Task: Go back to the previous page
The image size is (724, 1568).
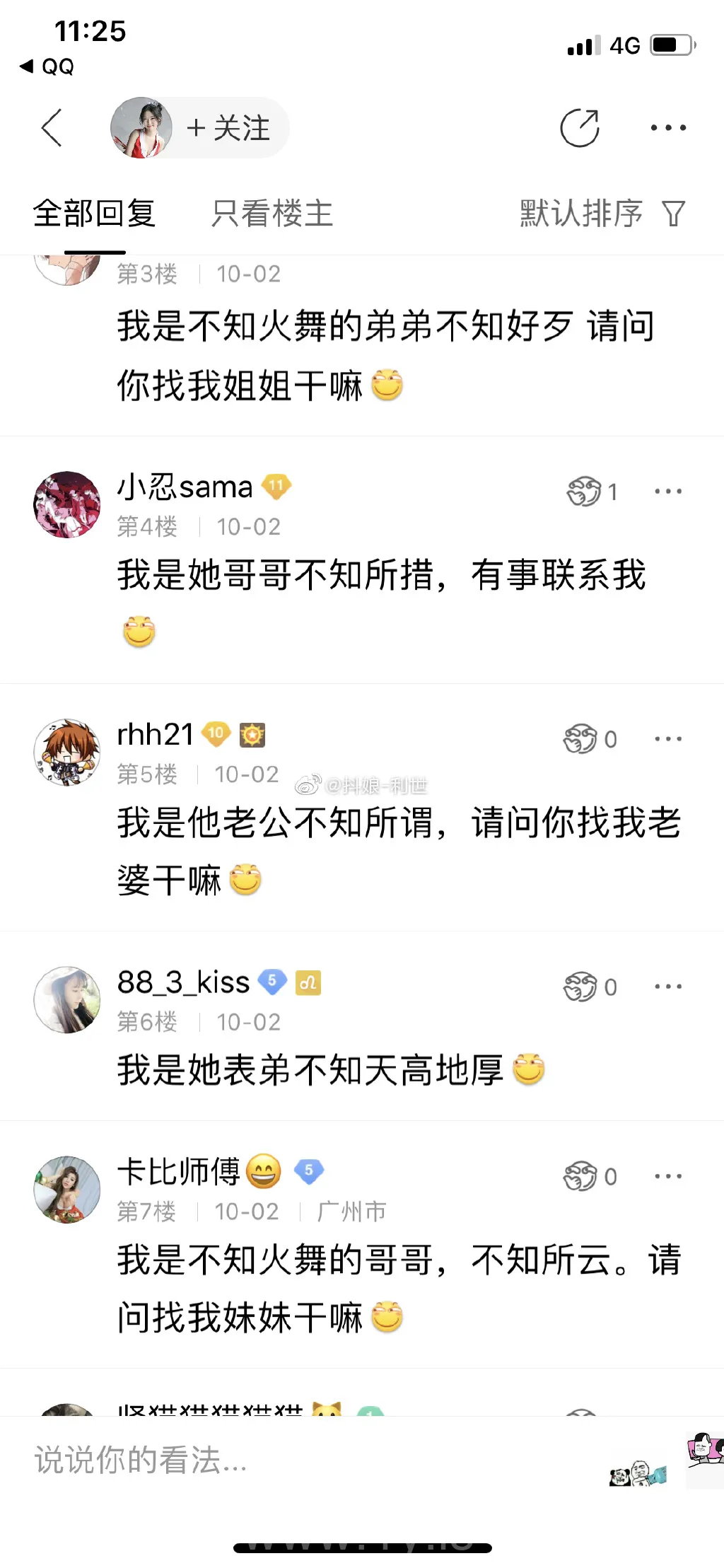Action: tap(52, 128)
